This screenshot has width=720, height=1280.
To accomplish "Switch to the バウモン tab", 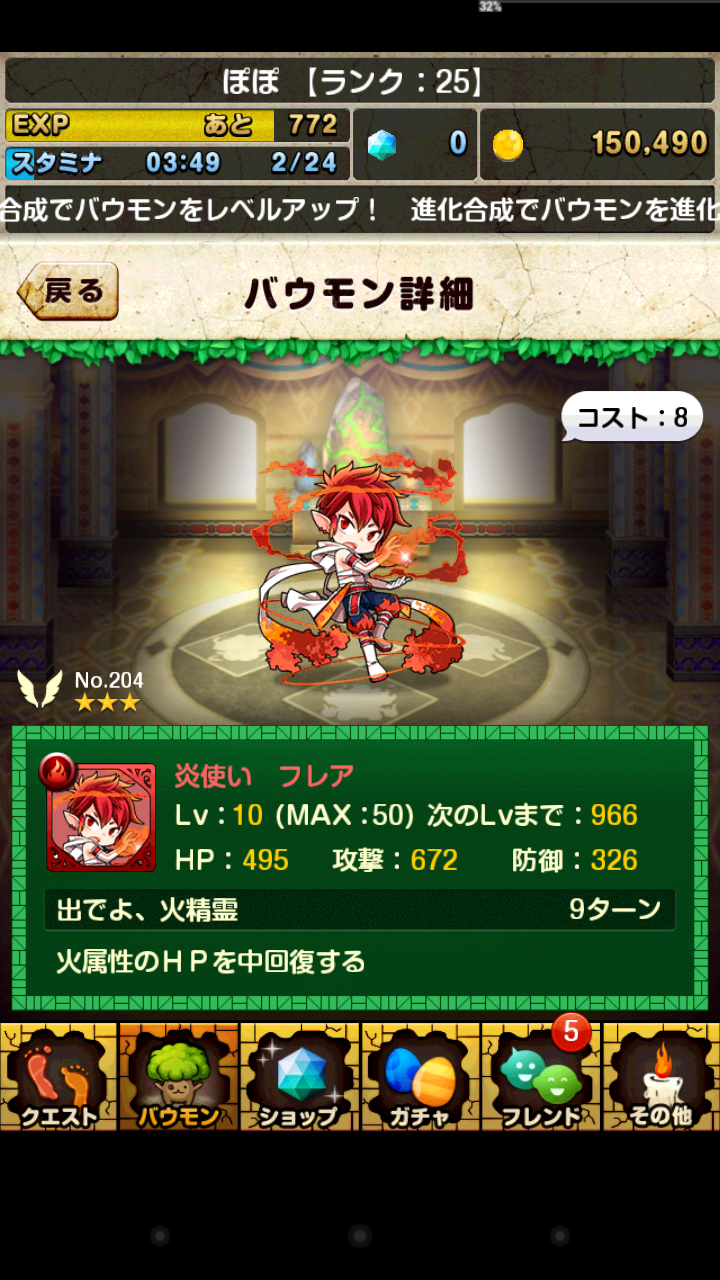I will 179,1076.
